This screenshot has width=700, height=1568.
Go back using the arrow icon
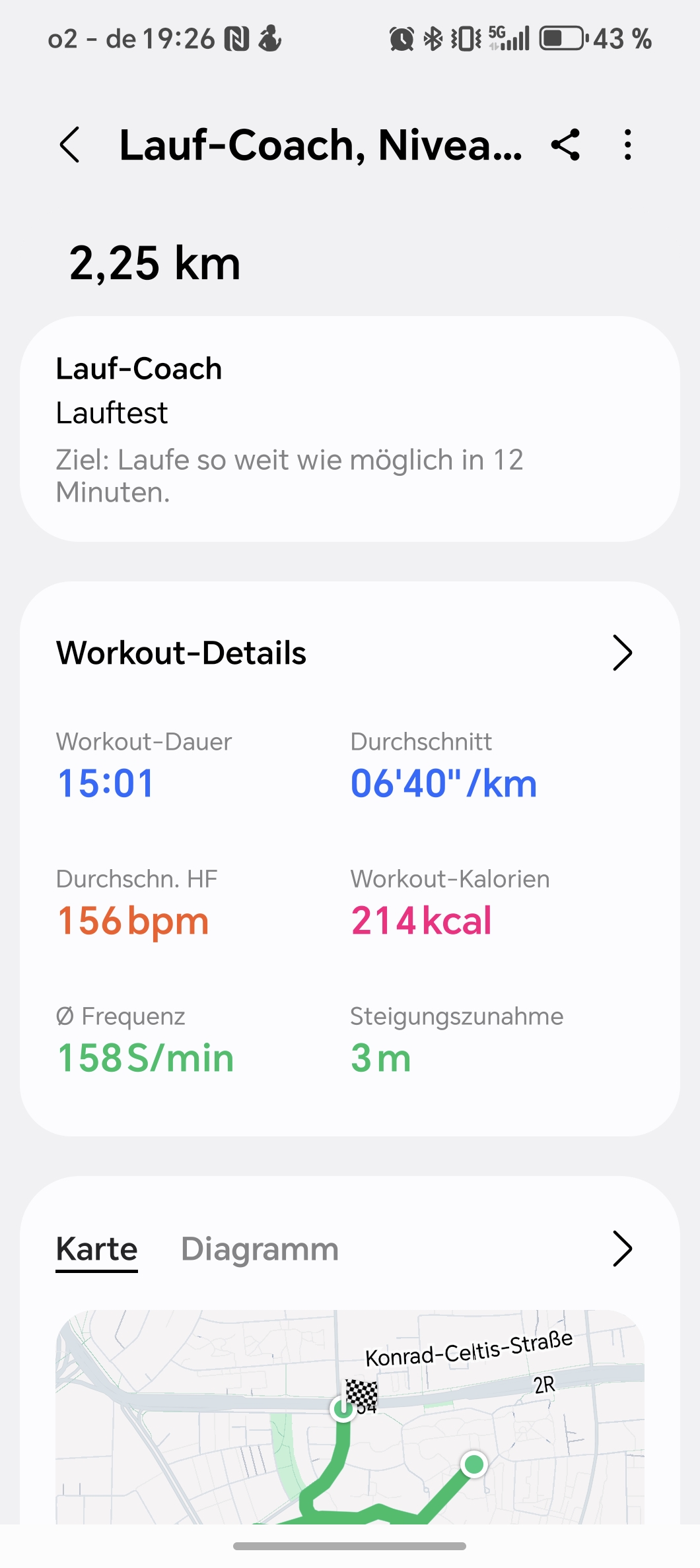tap(70, 145)
